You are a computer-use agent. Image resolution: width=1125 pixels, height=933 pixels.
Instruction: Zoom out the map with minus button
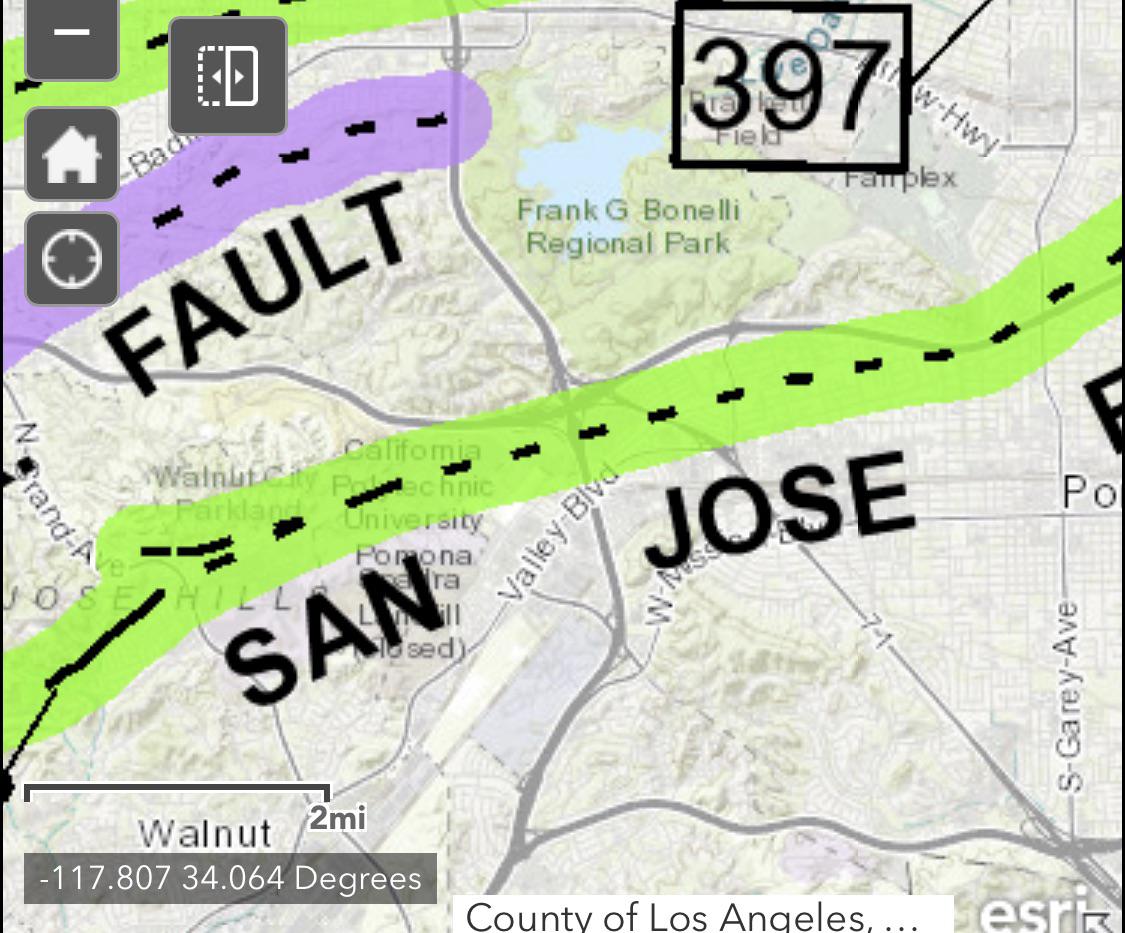[x=71, y=35]
